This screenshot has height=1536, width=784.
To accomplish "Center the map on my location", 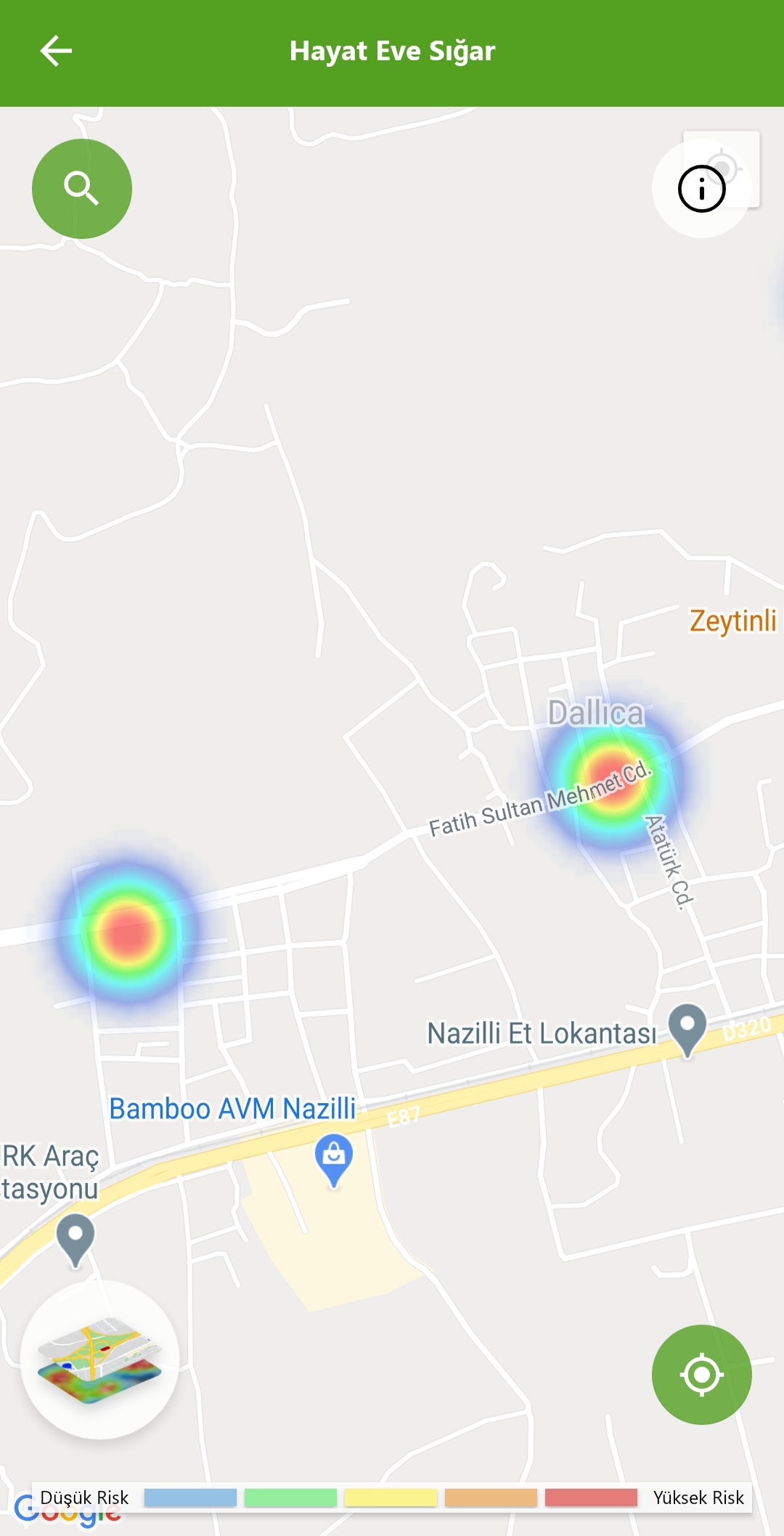I will point(701,1374).
